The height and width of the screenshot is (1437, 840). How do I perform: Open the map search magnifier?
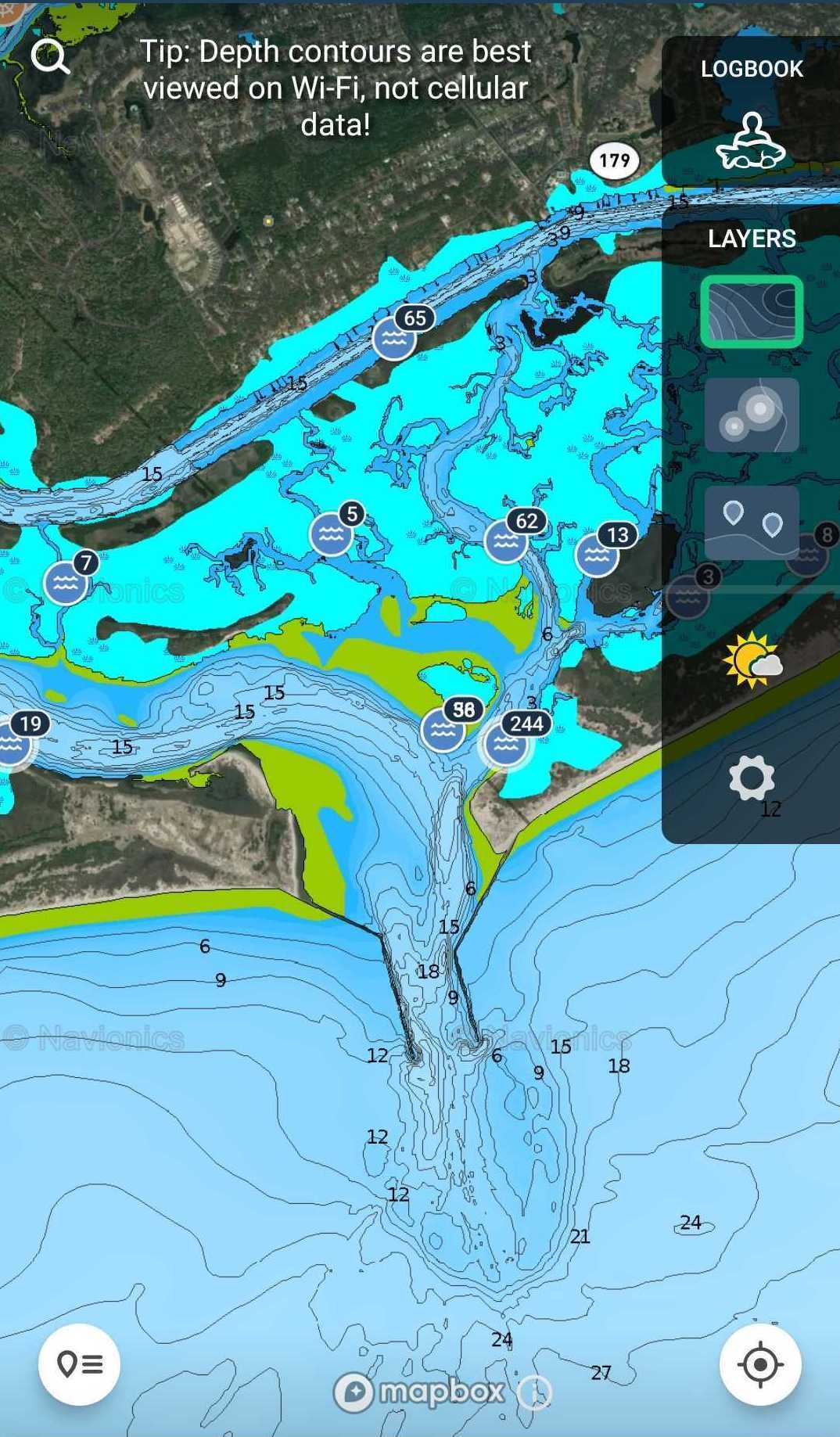coord(50,56)
